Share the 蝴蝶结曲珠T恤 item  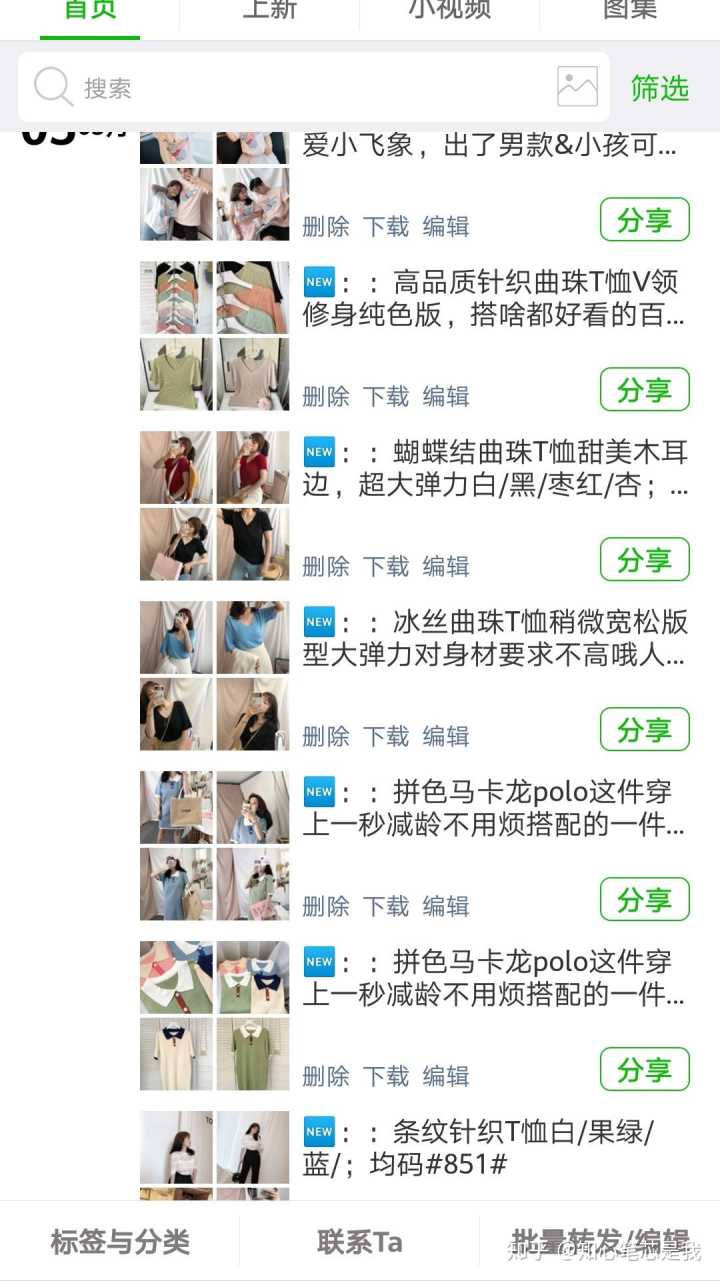click(644, 560)
